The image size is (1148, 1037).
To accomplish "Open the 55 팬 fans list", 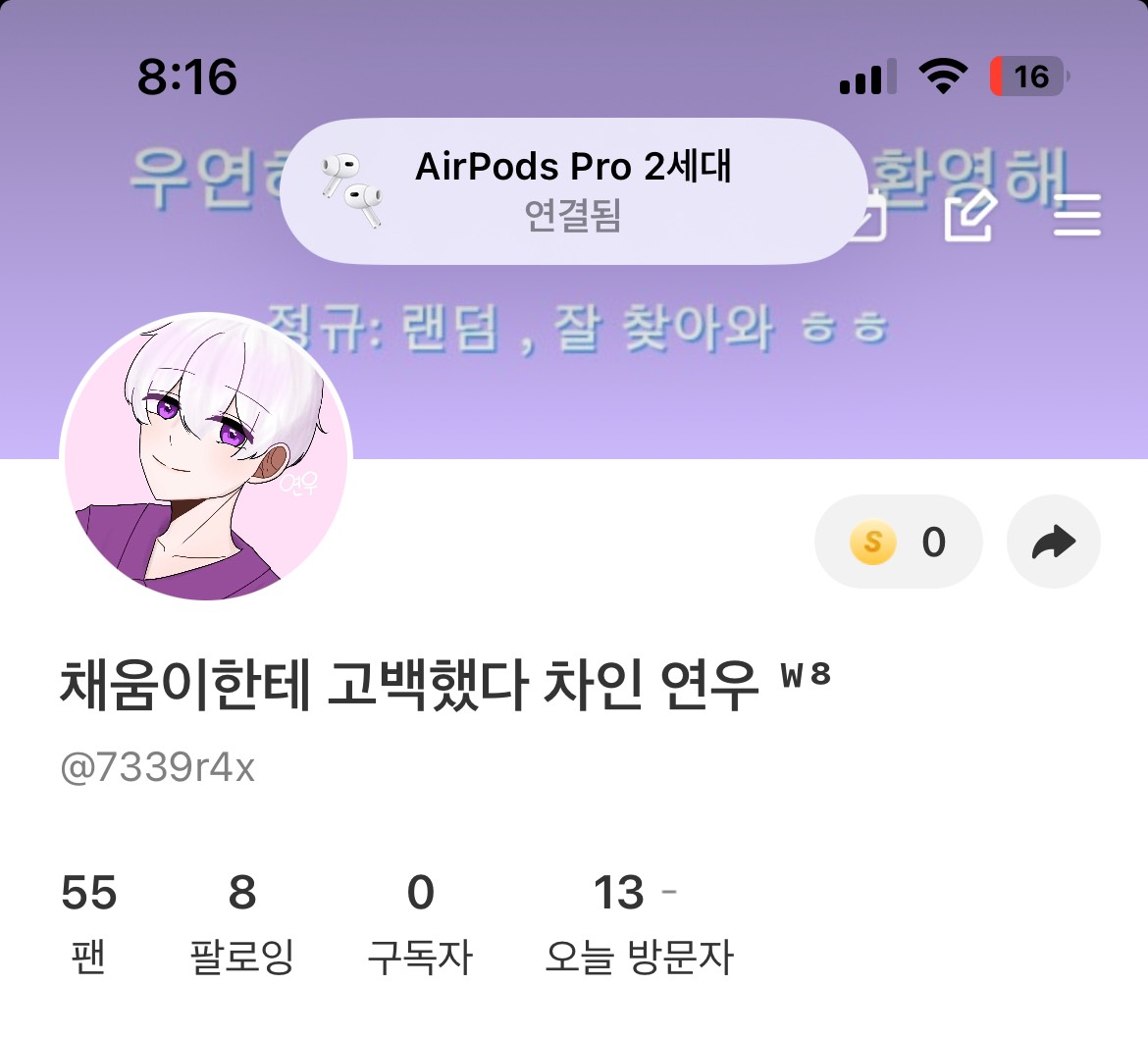I will click(x=88, y=922).
